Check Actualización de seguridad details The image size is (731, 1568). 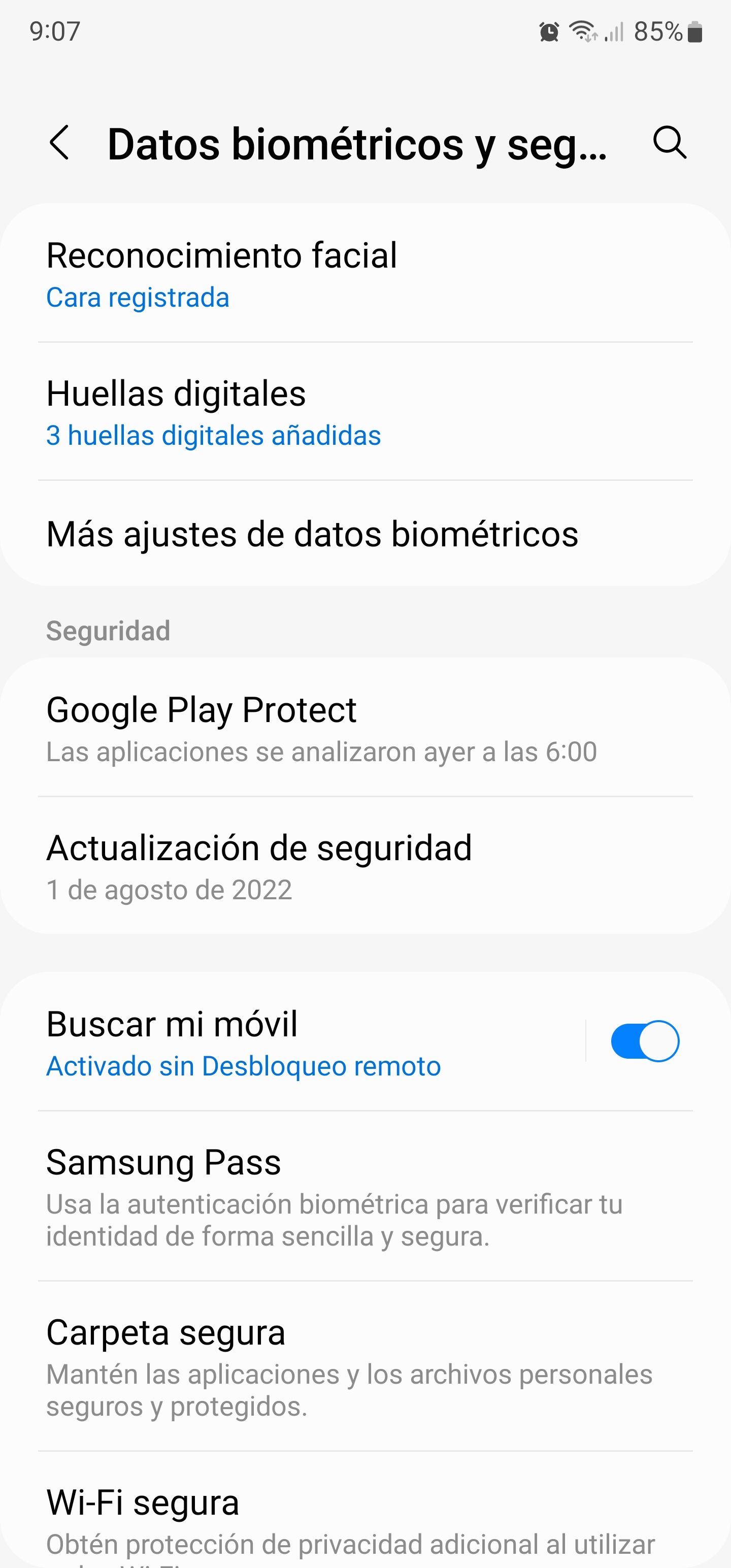(259, 847)
